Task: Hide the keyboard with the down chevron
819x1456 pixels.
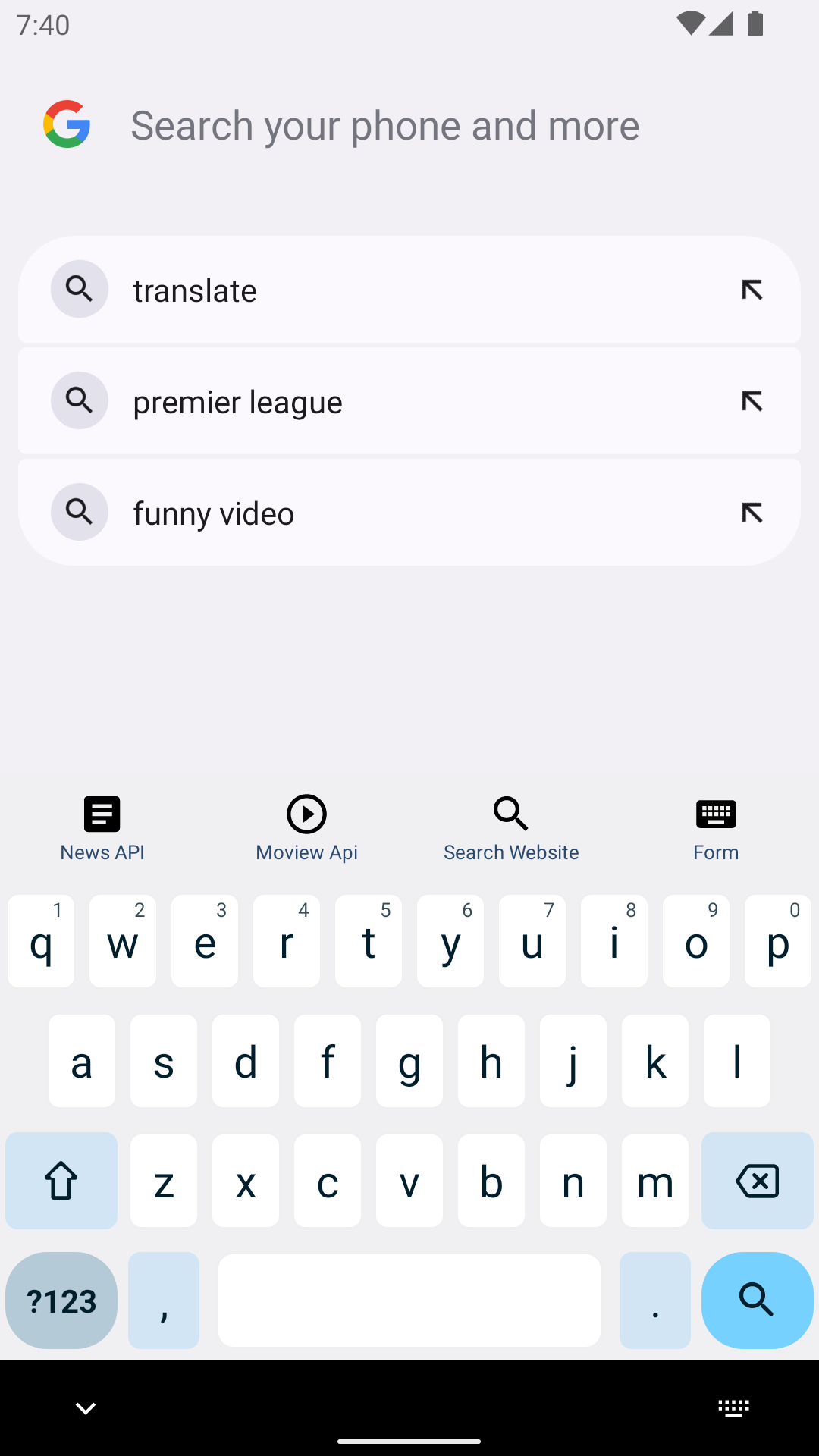Action: click(x=86, y=1408)
